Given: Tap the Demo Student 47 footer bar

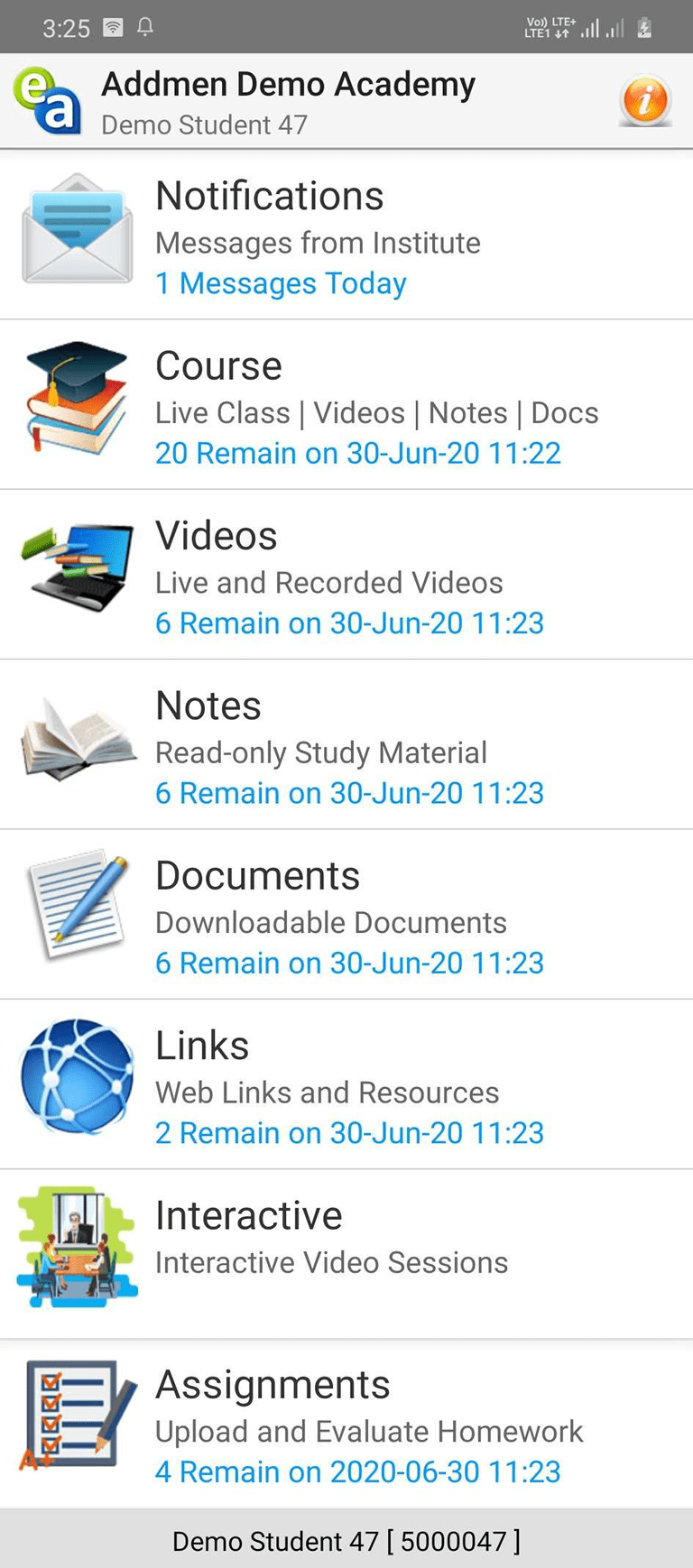Looking at the screenshot, I should point(346,1541).
